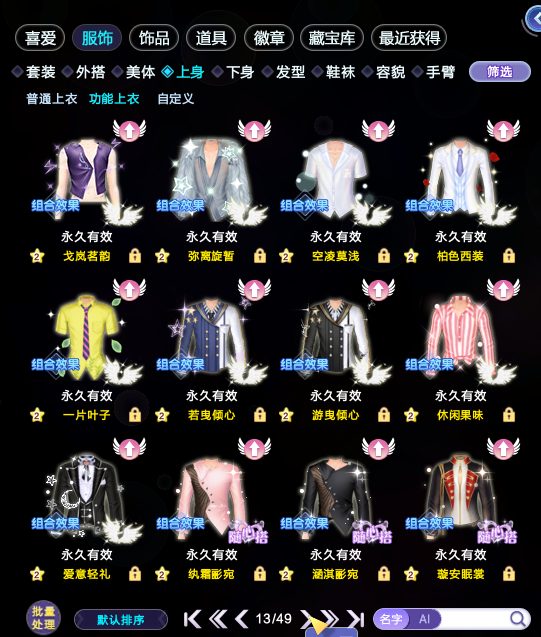Choose the 发型 category

pyautogui.click(x=283, y=72)
